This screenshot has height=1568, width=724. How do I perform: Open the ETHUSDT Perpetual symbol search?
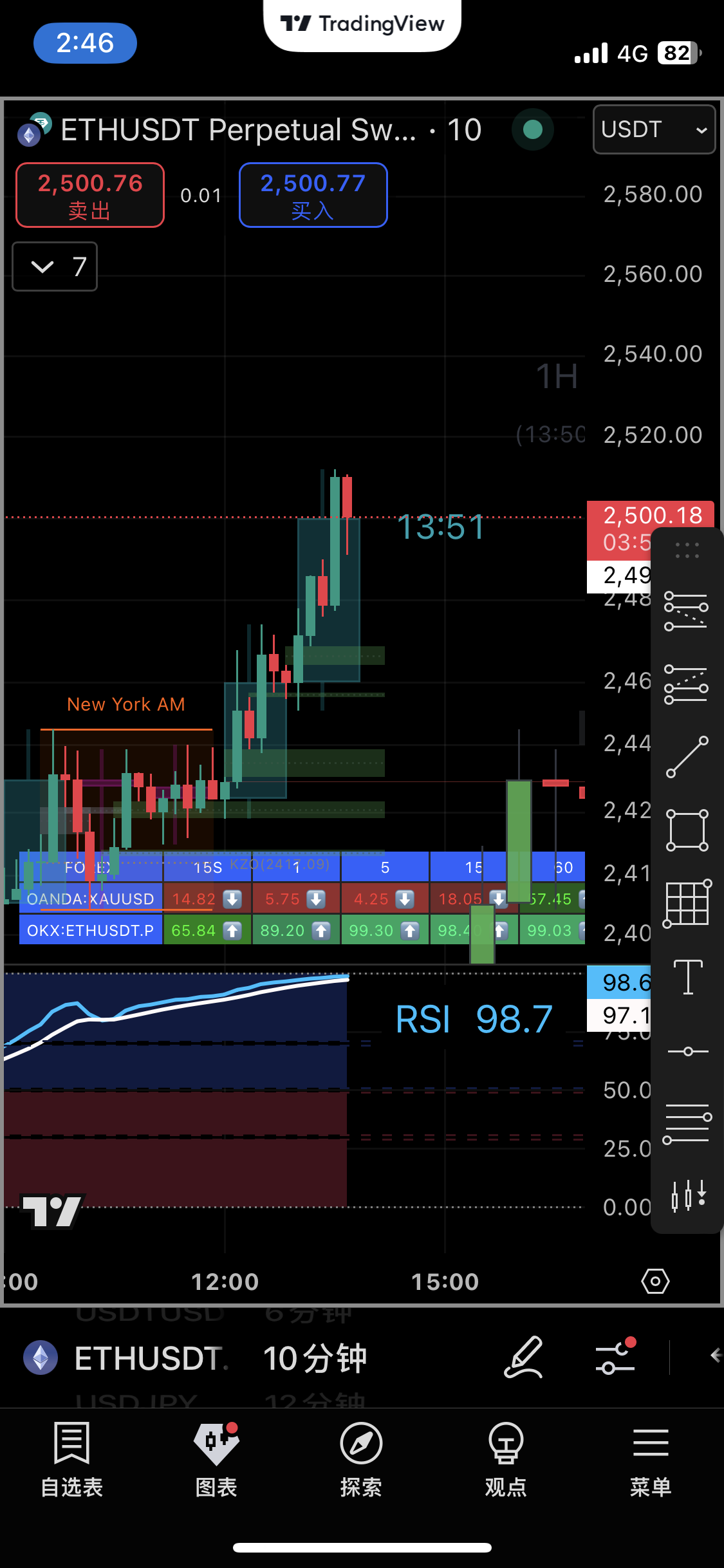point(238,130)
